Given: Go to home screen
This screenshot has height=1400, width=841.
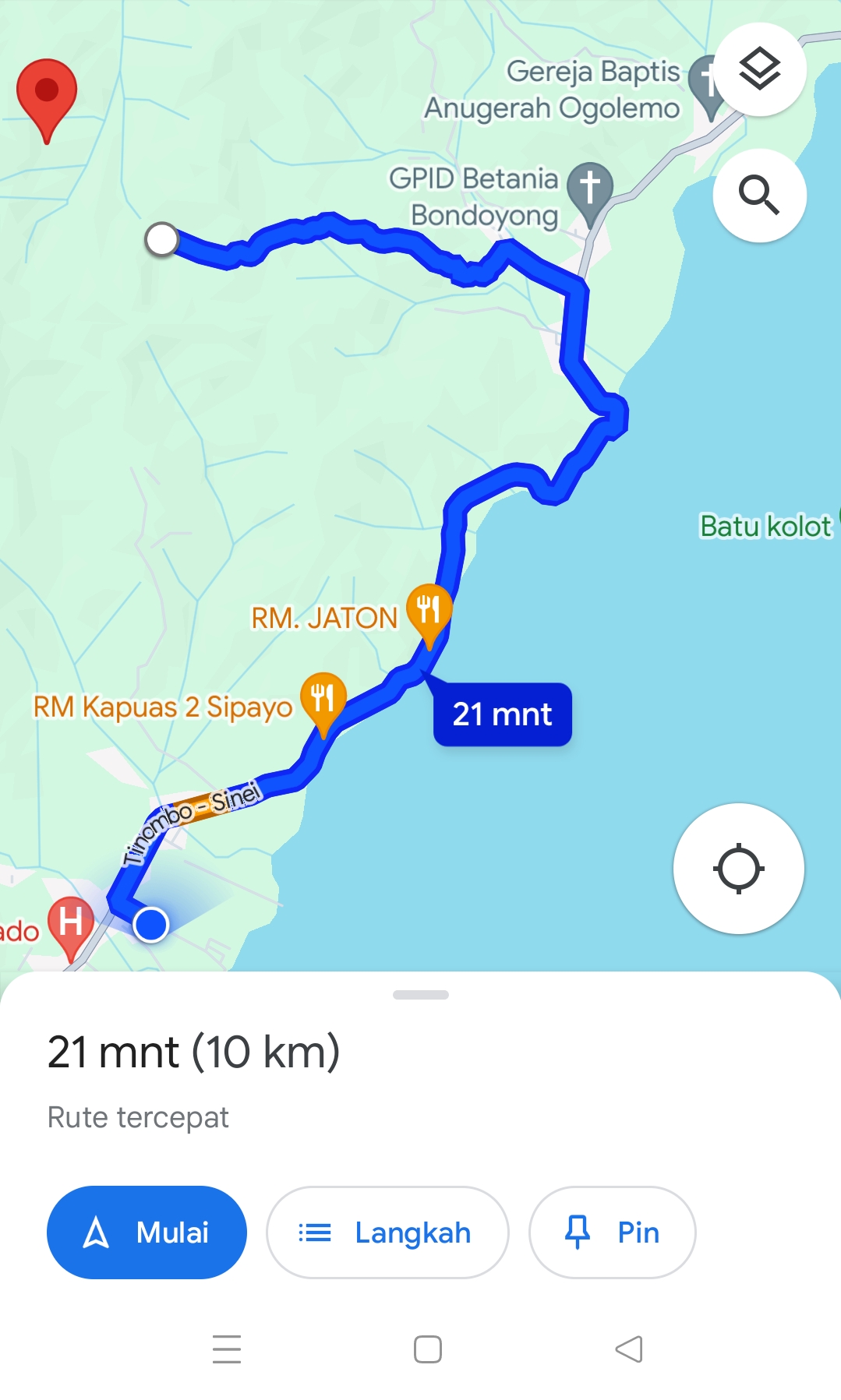Looking at the screenshot, I should point(428,1349).
